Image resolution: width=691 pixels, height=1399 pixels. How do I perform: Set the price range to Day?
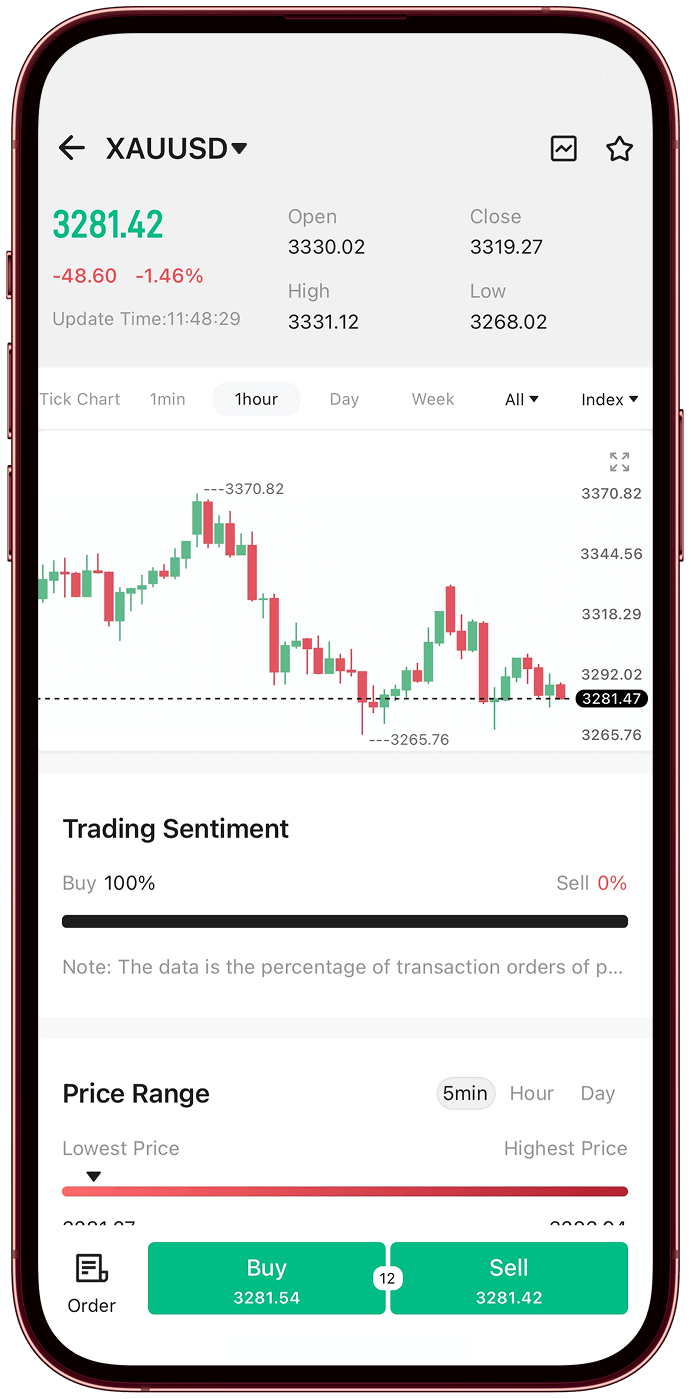click(597, 1093)
